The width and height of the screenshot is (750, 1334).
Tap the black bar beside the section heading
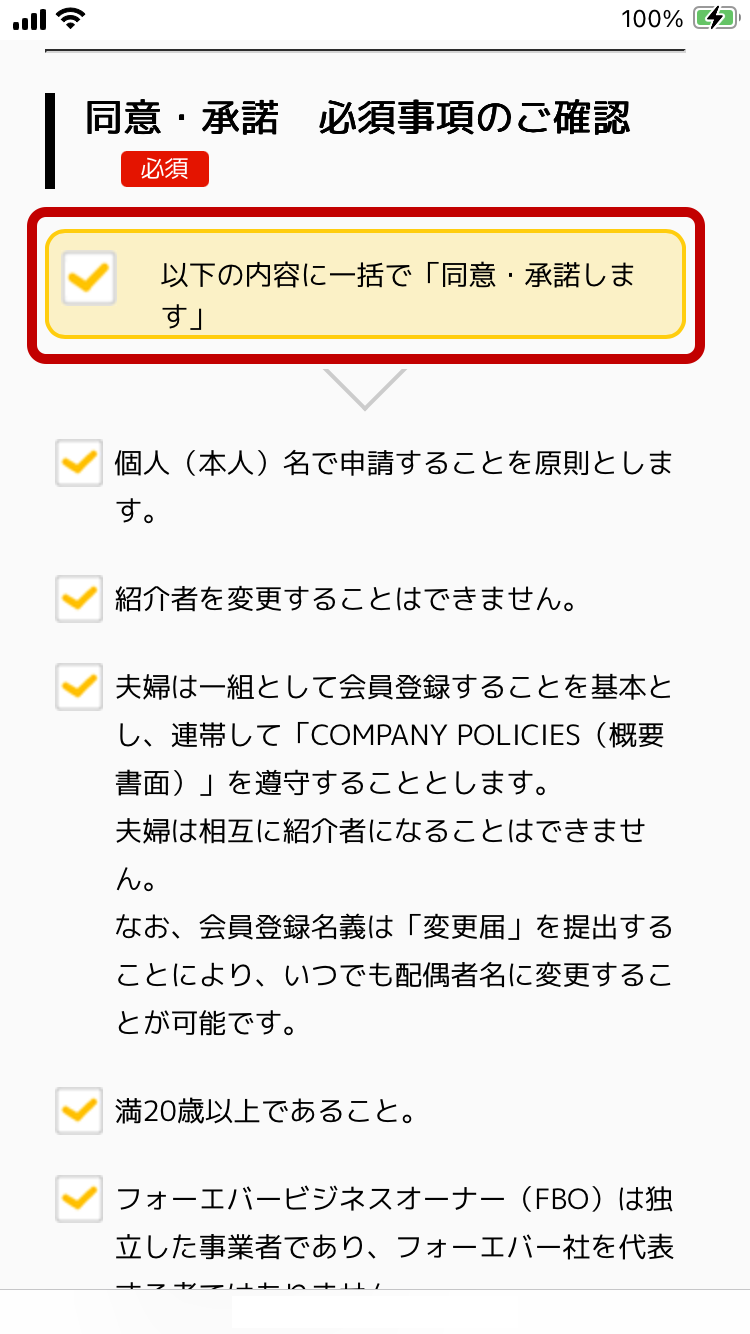[49, 140]
